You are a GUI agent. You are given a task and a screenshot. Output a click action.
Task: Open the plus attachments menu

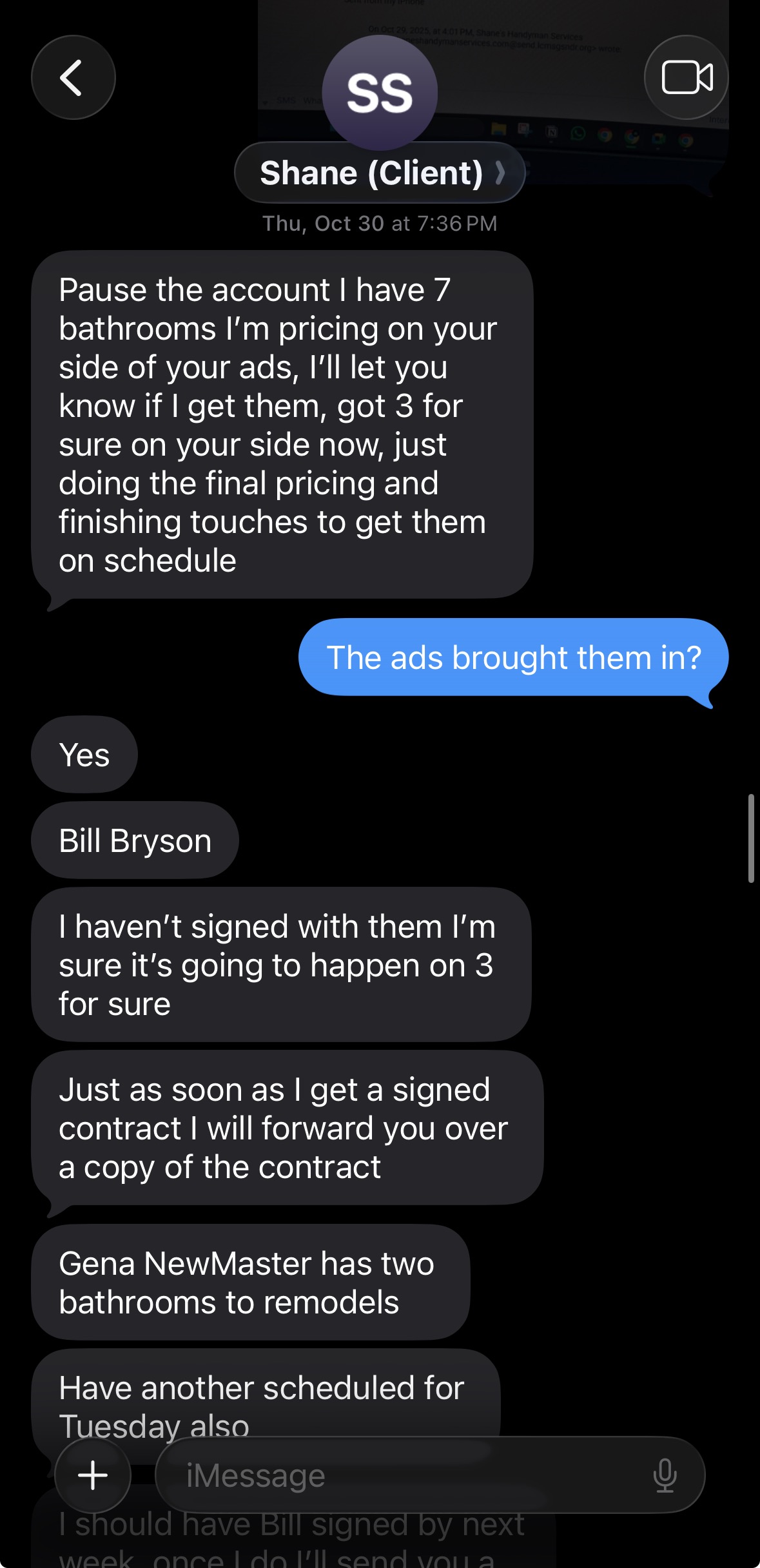click(93, 1475)
